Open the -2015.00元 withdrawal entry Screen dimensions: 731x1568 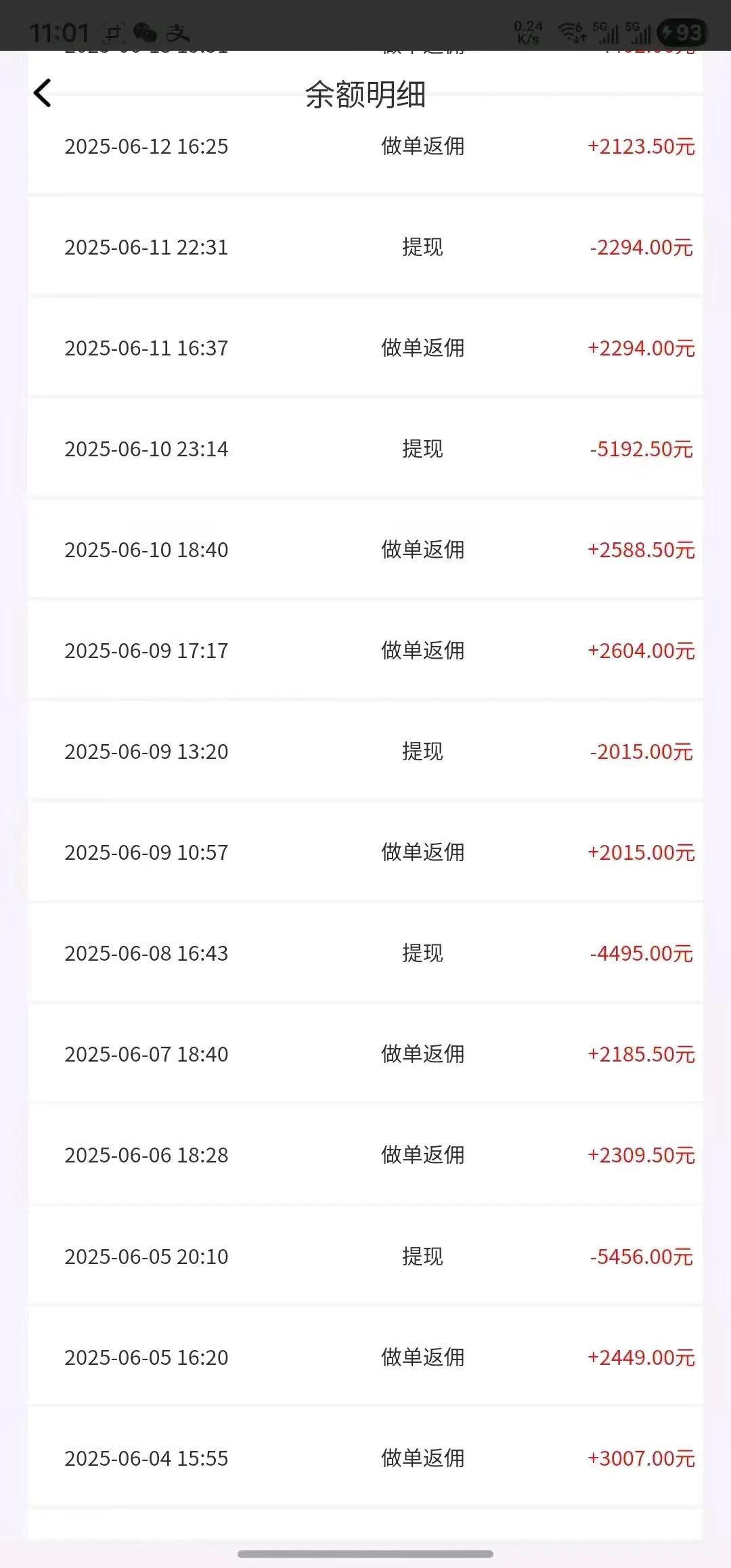(x=365, y=751)
